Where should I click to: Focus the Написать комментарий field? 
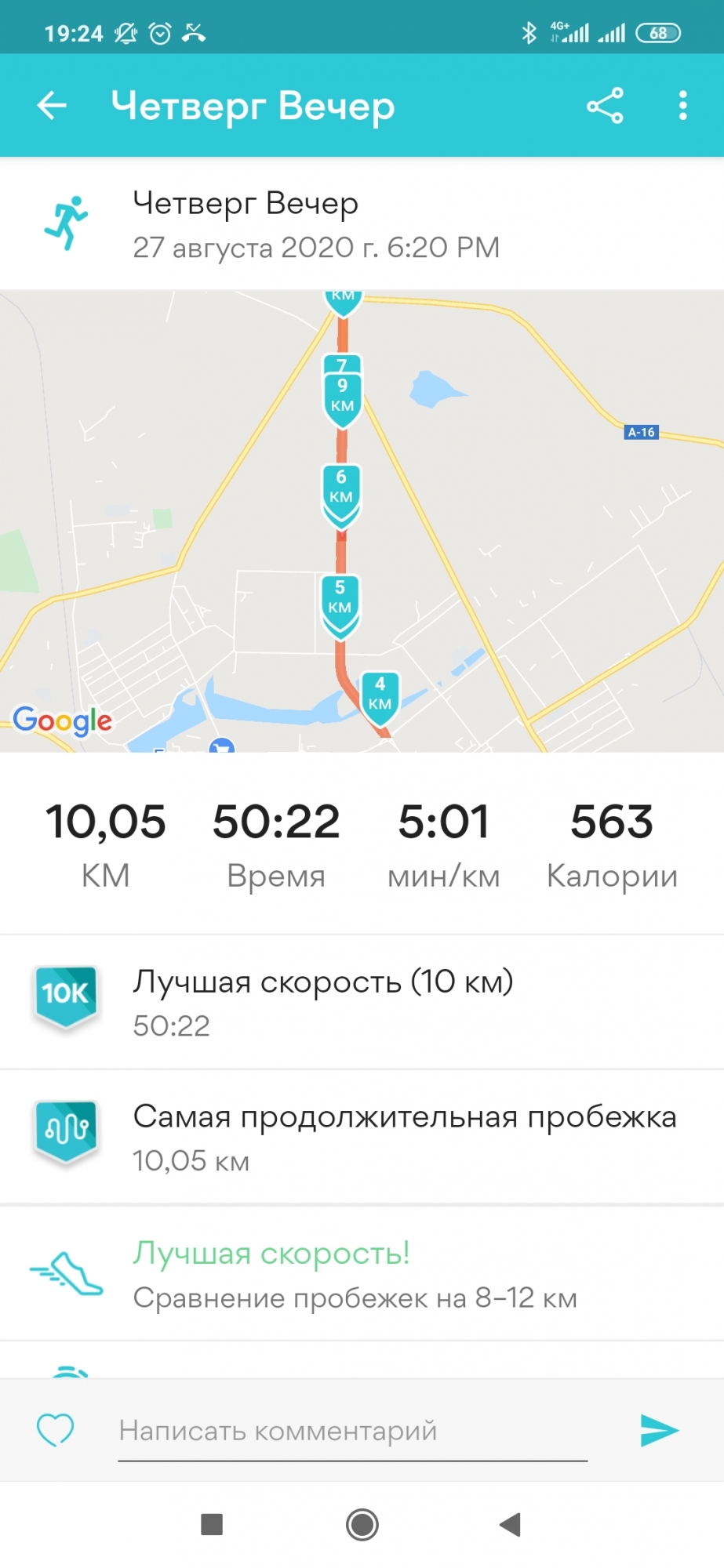353,1431
